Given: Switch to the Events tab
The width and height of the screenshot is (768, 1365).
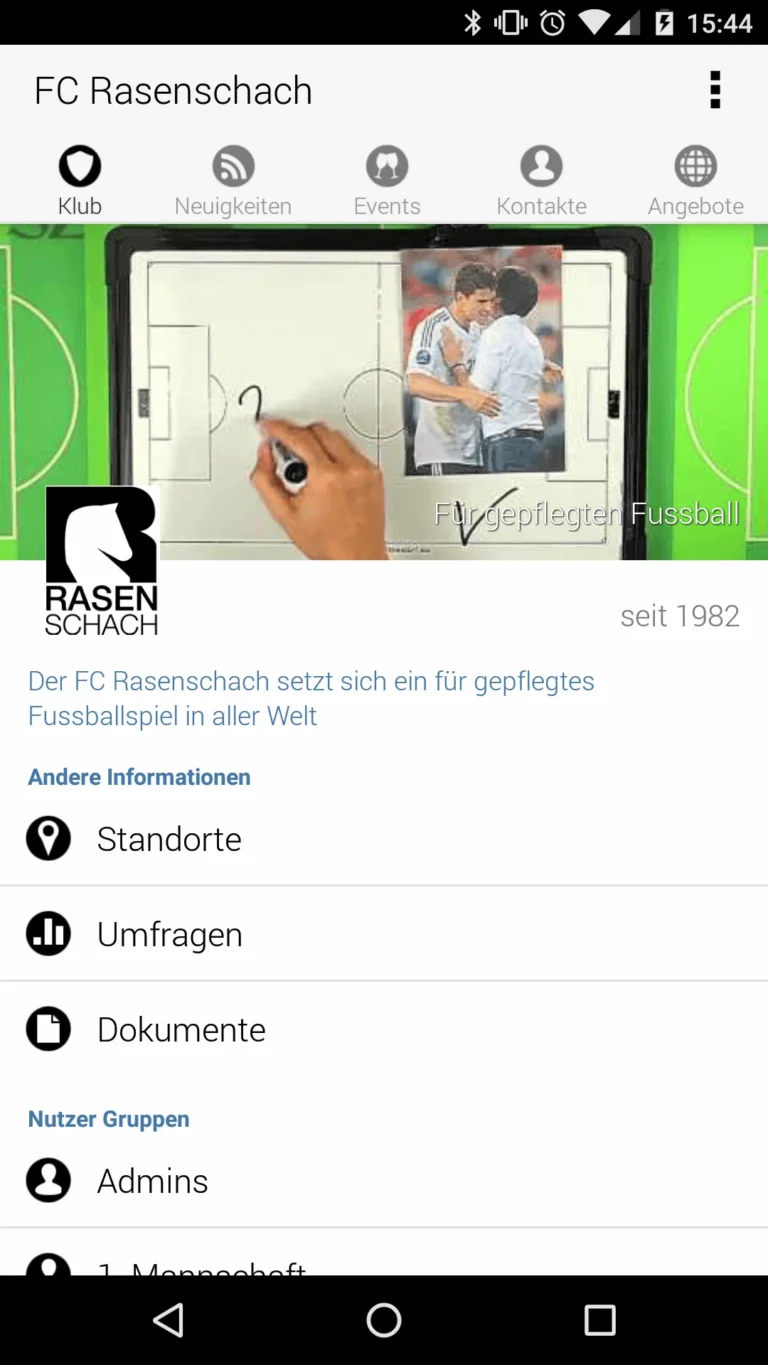Looking at the screenshot, I should click(x=387, y=182).
